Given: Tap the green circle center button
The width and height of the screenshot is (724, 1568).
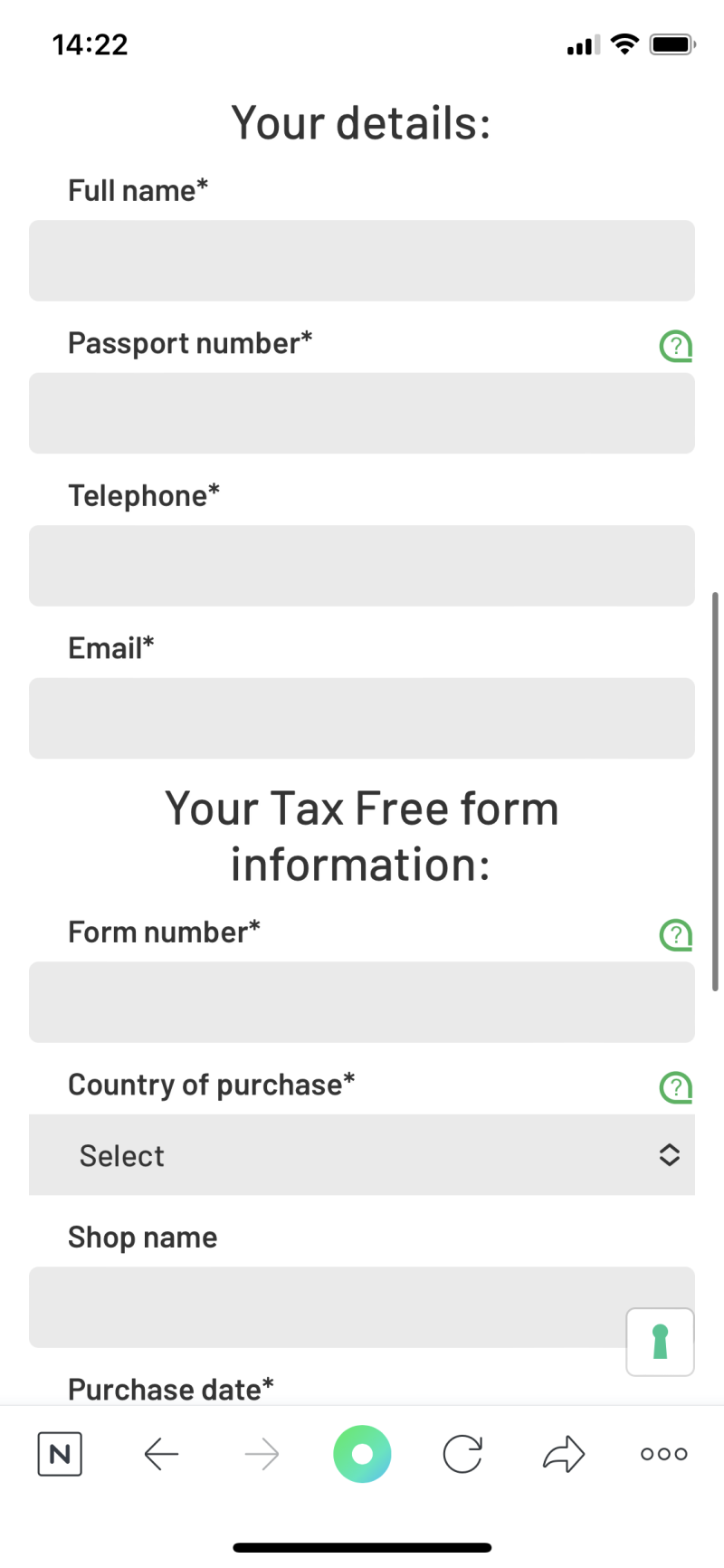Looking at the screenshot, I should tap(362, 1454).
